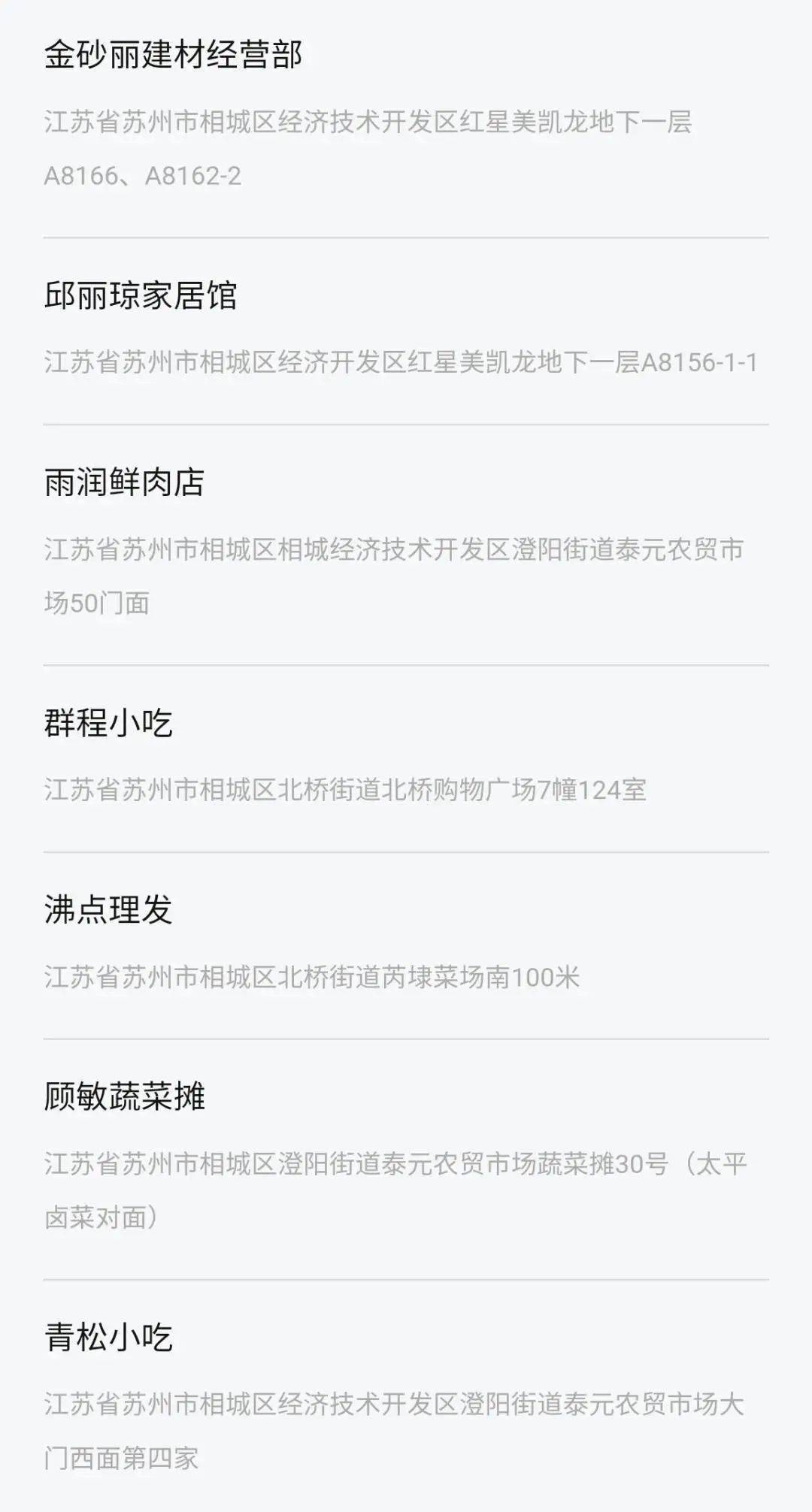This screenshot has width=812, height=1512.
Task: Open the 顾敏蔬菜摊 entry
Action: tap(406, 1160)
